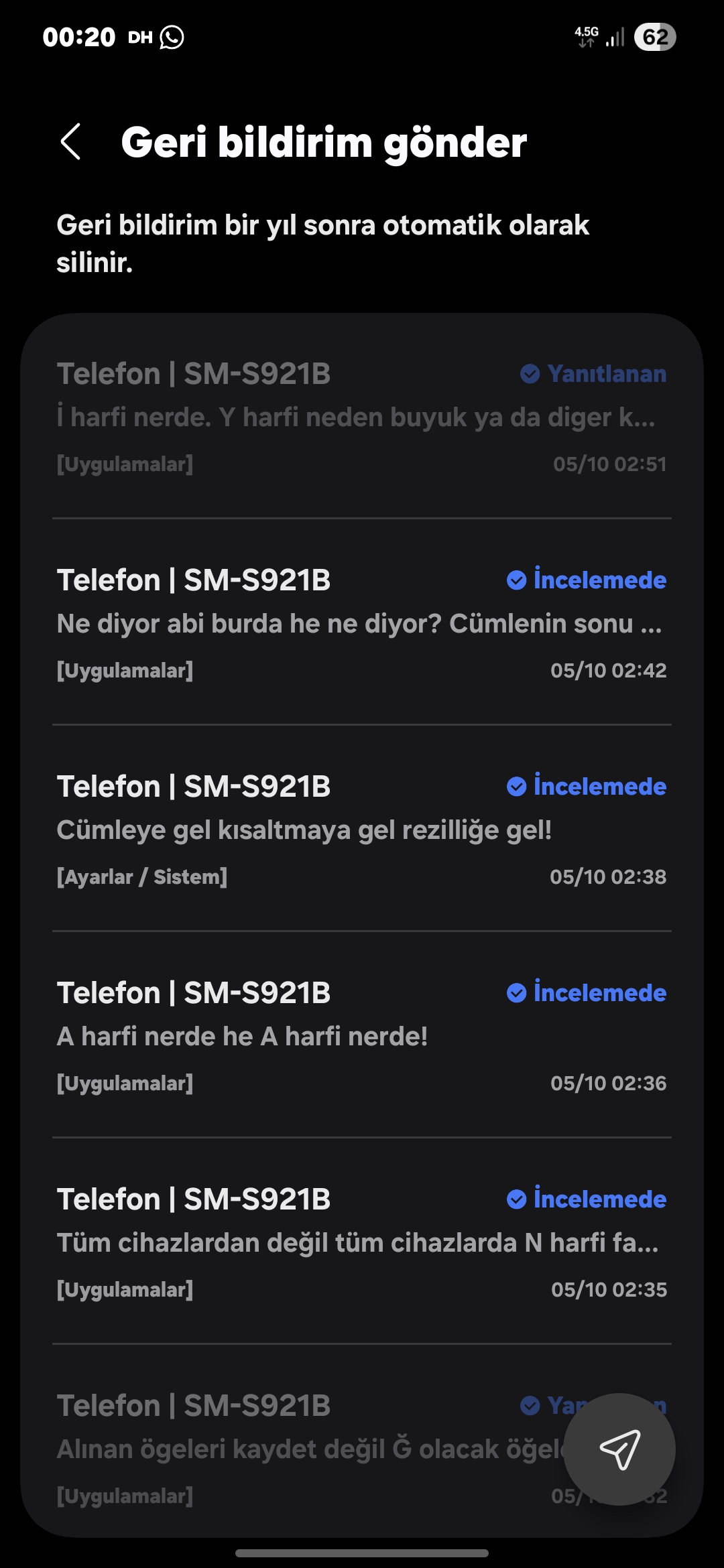Go back from Geri bildirim gönder
The image size is (724, 1568).
(x=70, y=142)
